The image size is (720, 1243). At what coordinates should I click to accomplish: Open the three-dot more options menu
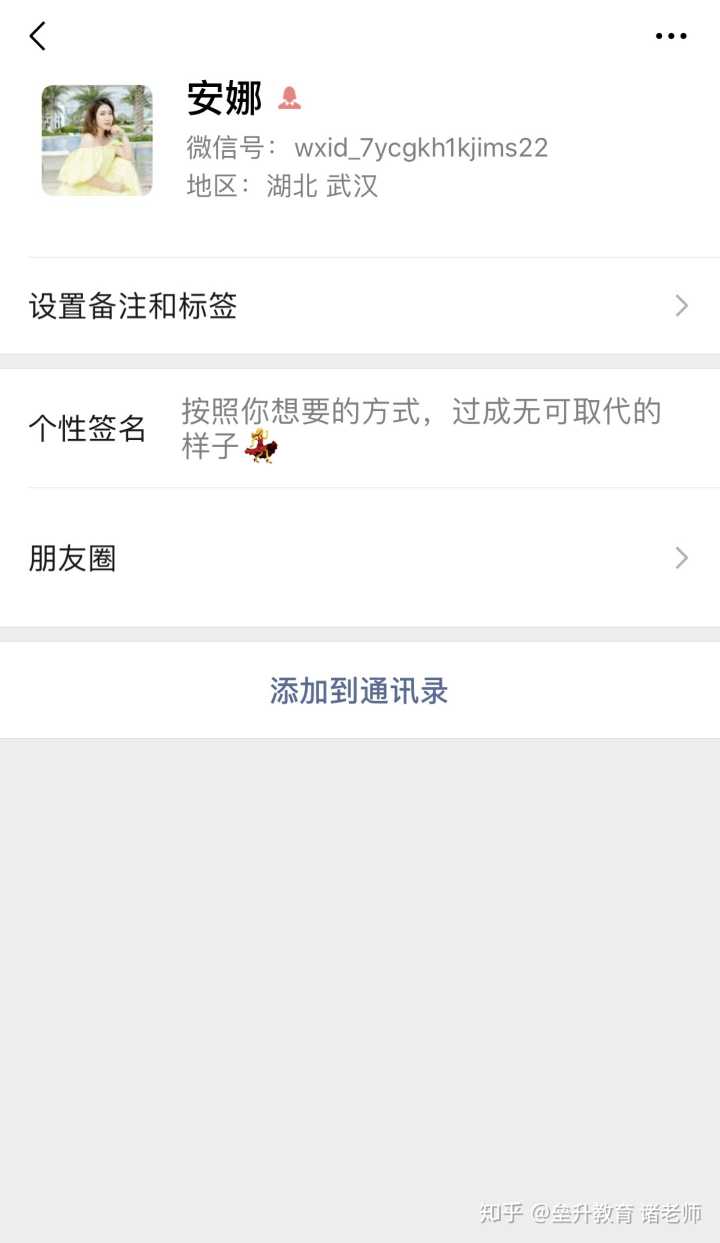point(671,36)
